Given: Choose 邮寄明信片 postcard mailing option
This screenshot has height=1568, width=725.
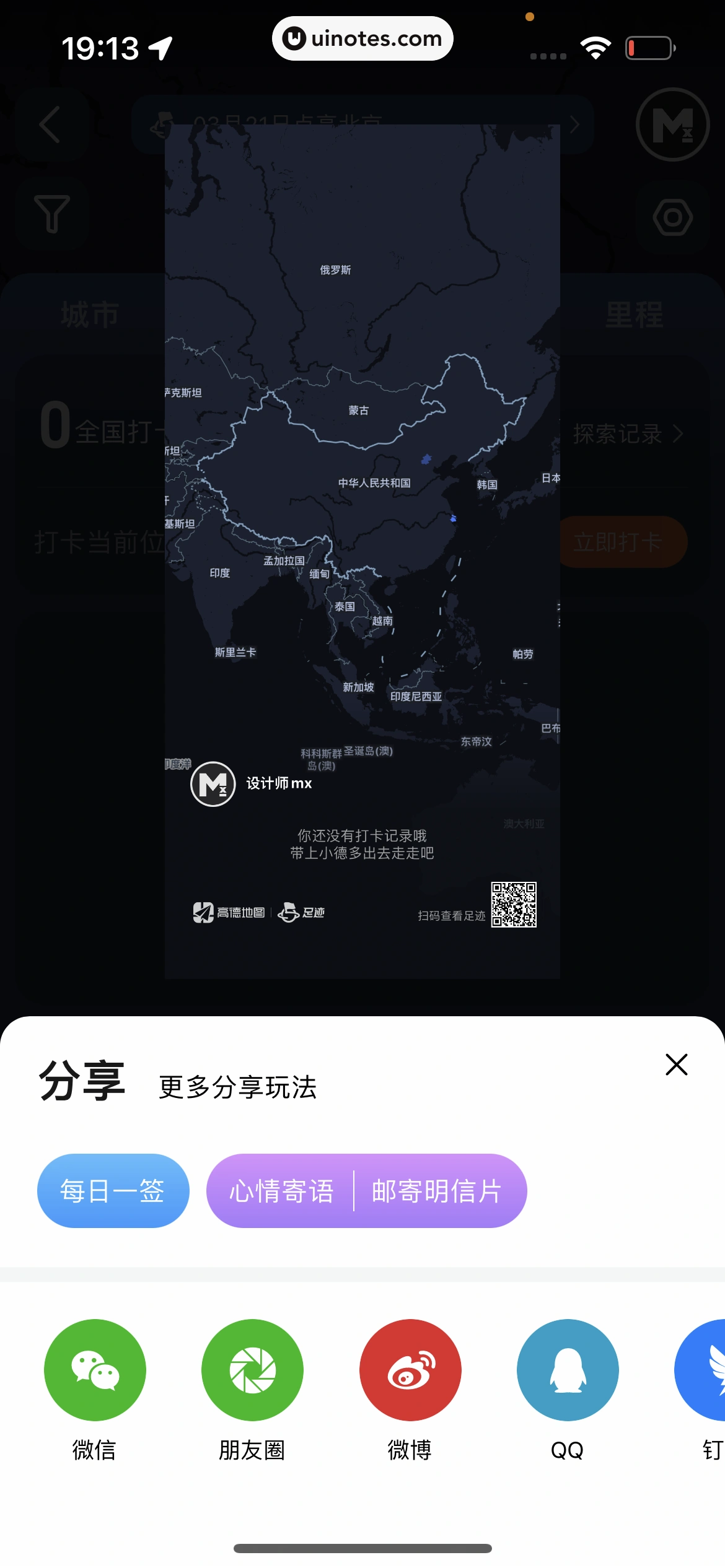Looking at the screenshot, I should [437, 1190].
